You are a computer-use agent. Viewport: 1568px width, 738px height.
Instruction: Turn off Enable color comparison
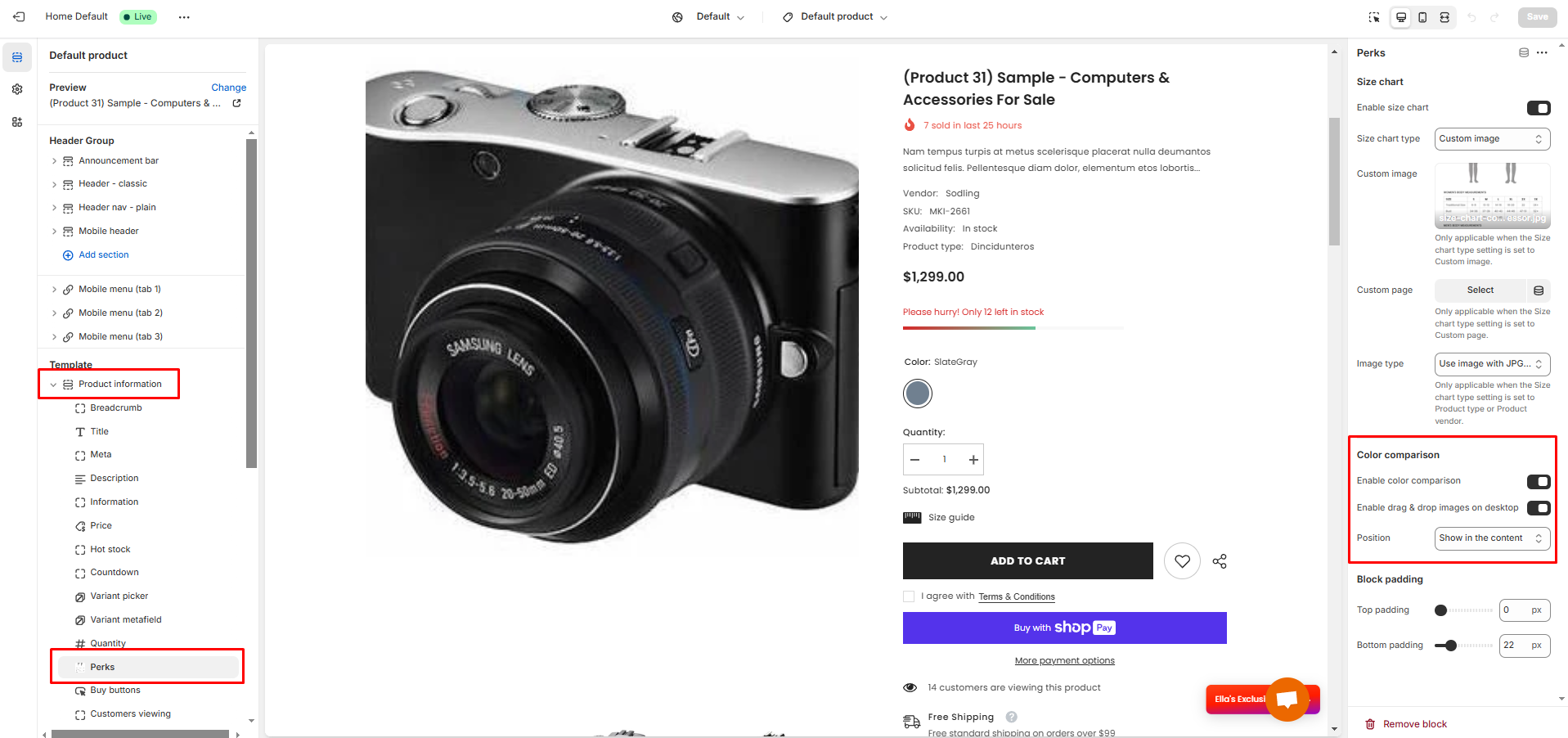tap(1538, 482)
